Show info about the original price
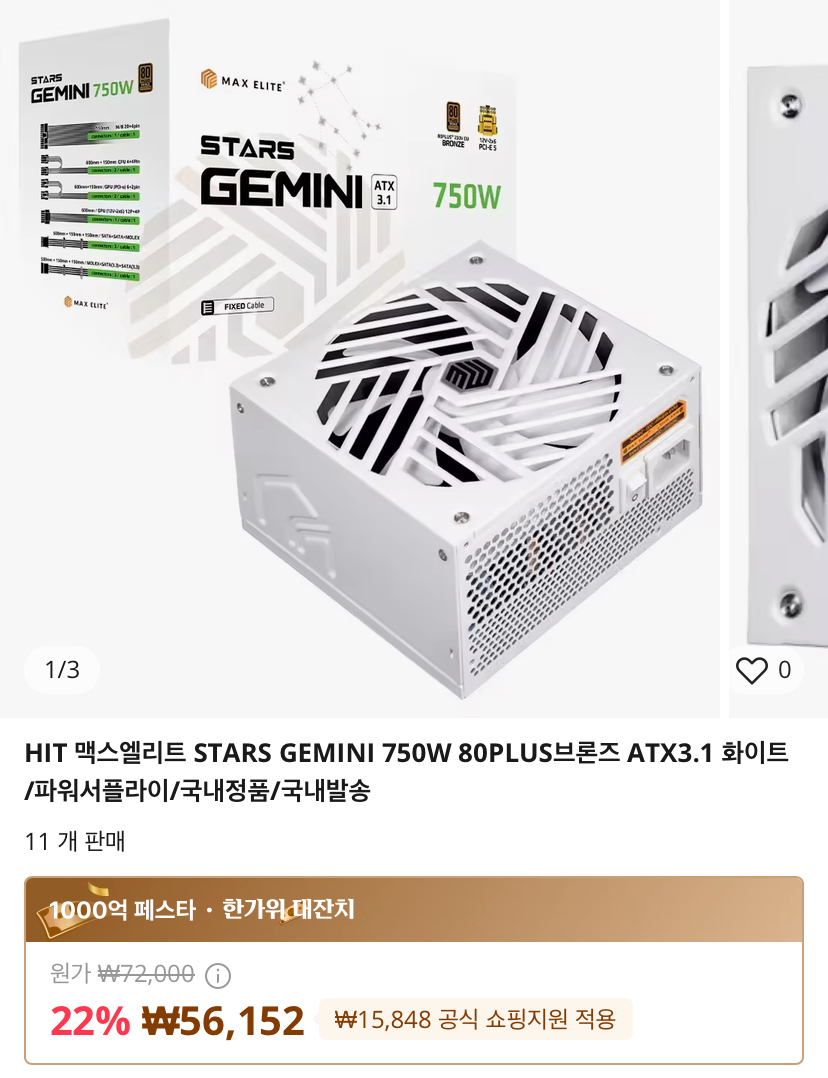The width and height of the screenshot is (828, 1078). point(217,975)
